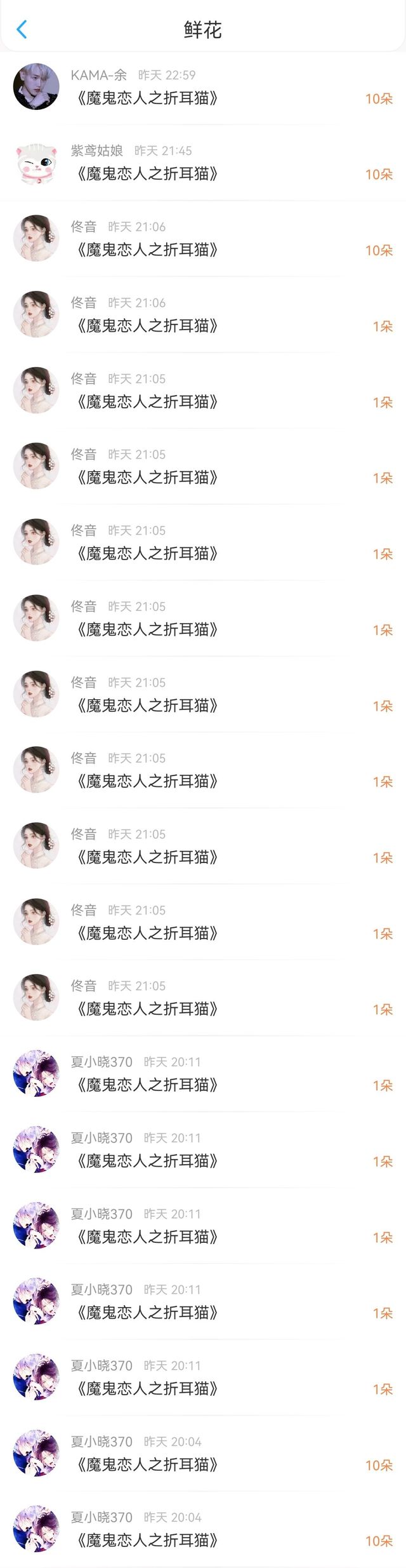Image resolution: width=406 pixels, height=1568 pixels.
Task: View 紫鸢姑娘's cat avatar profile
Action: (36, 163)
